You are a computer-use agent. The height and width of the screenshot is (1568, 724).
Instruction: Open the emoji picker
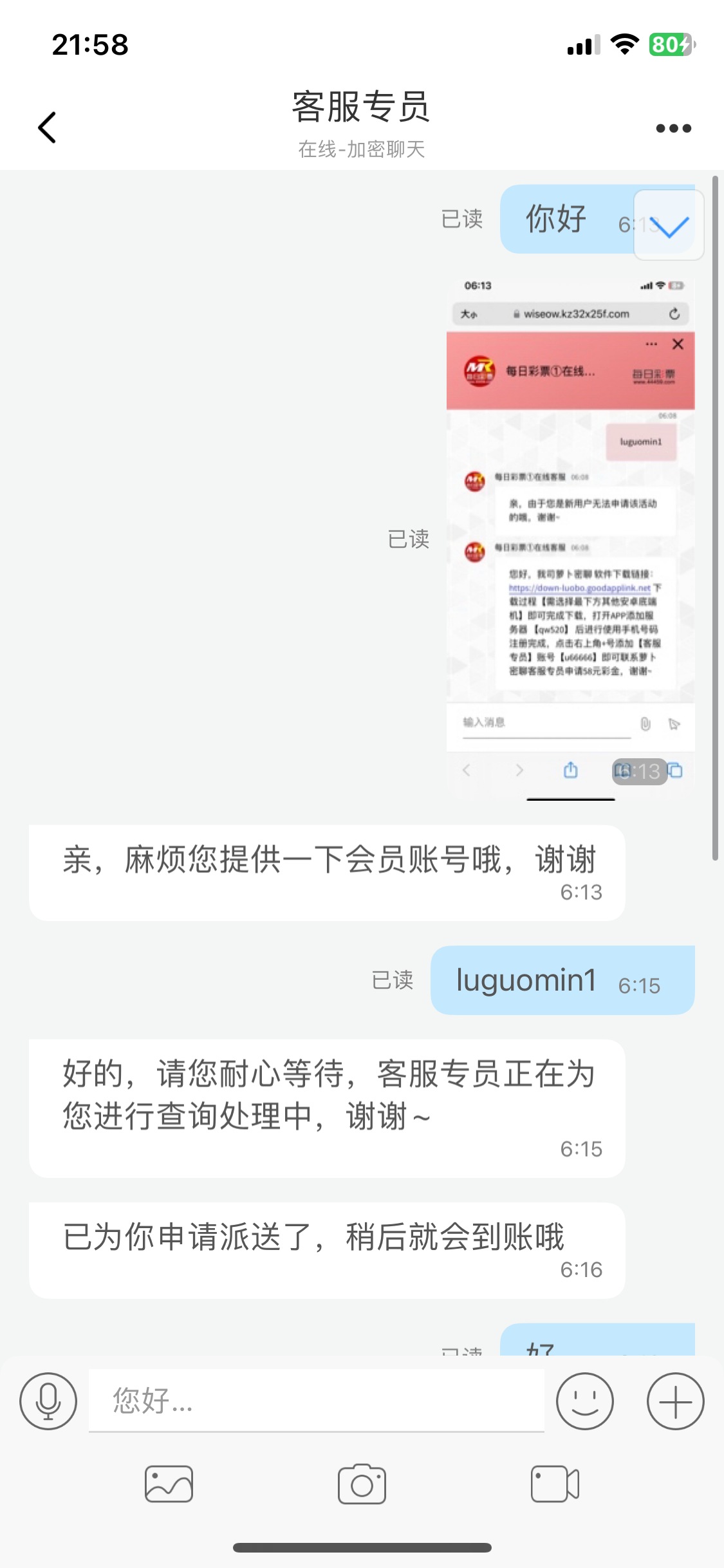coord(584,1401)
